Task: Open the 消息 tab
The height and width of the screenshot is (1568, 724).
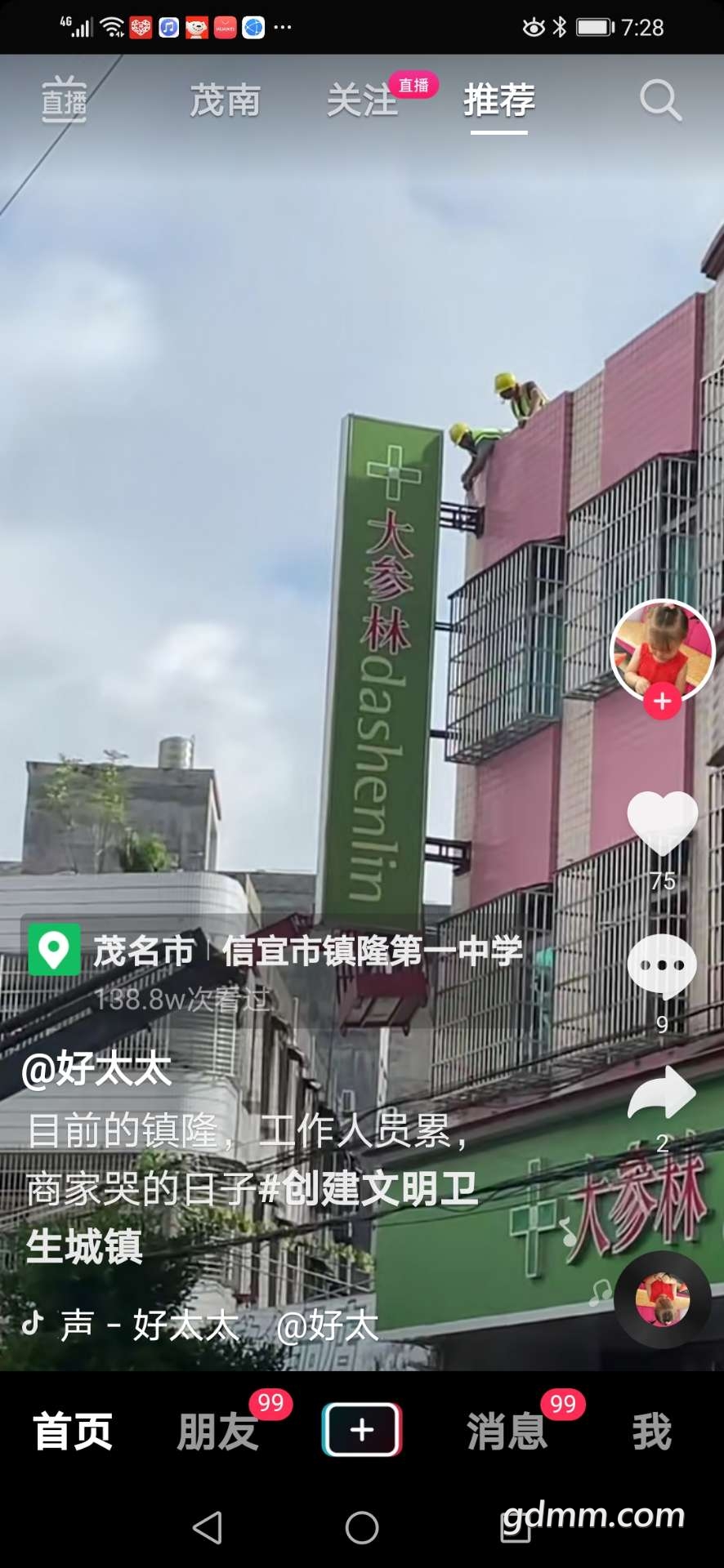Action: coord(507,1432)
